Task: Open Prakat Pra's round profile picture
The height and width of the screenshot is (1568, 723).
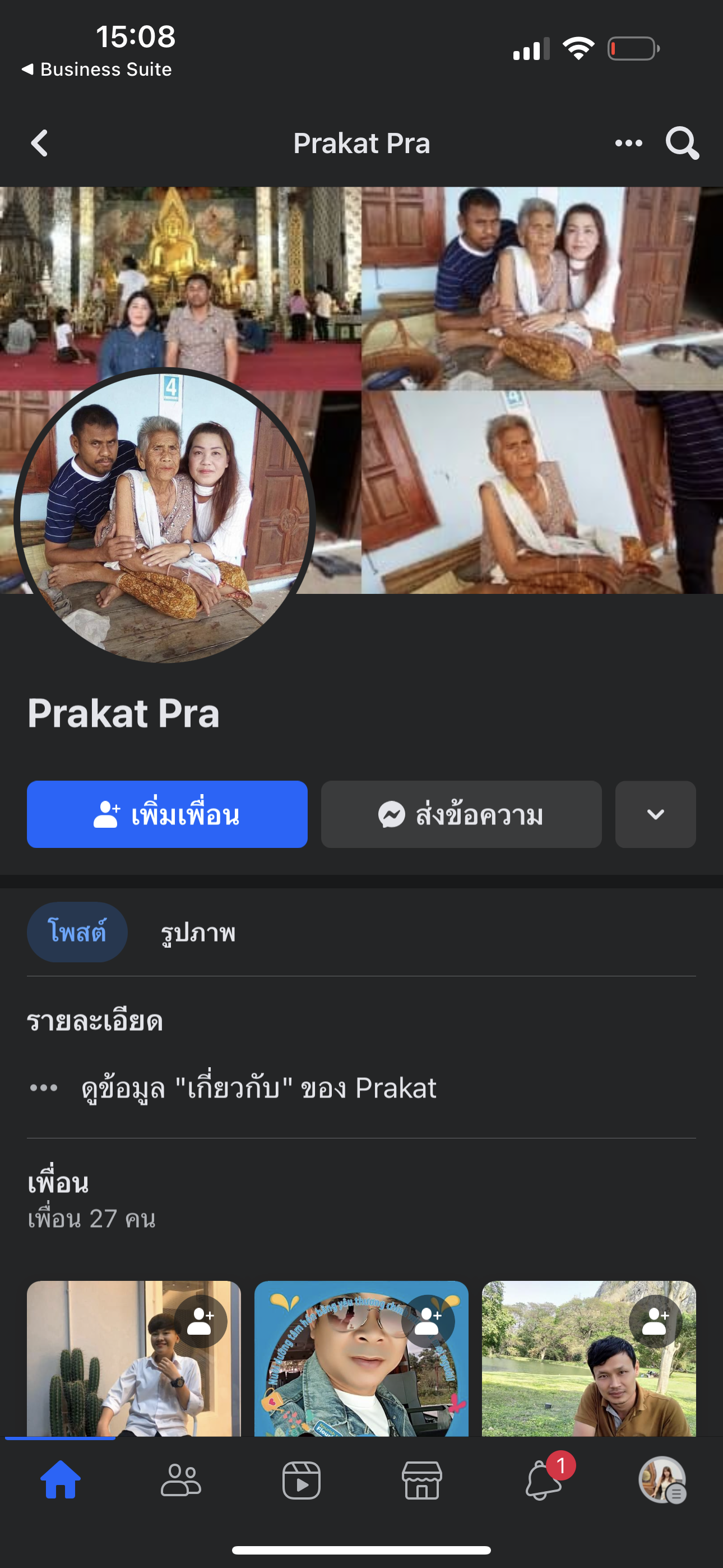Action: [x=164, y=516]
